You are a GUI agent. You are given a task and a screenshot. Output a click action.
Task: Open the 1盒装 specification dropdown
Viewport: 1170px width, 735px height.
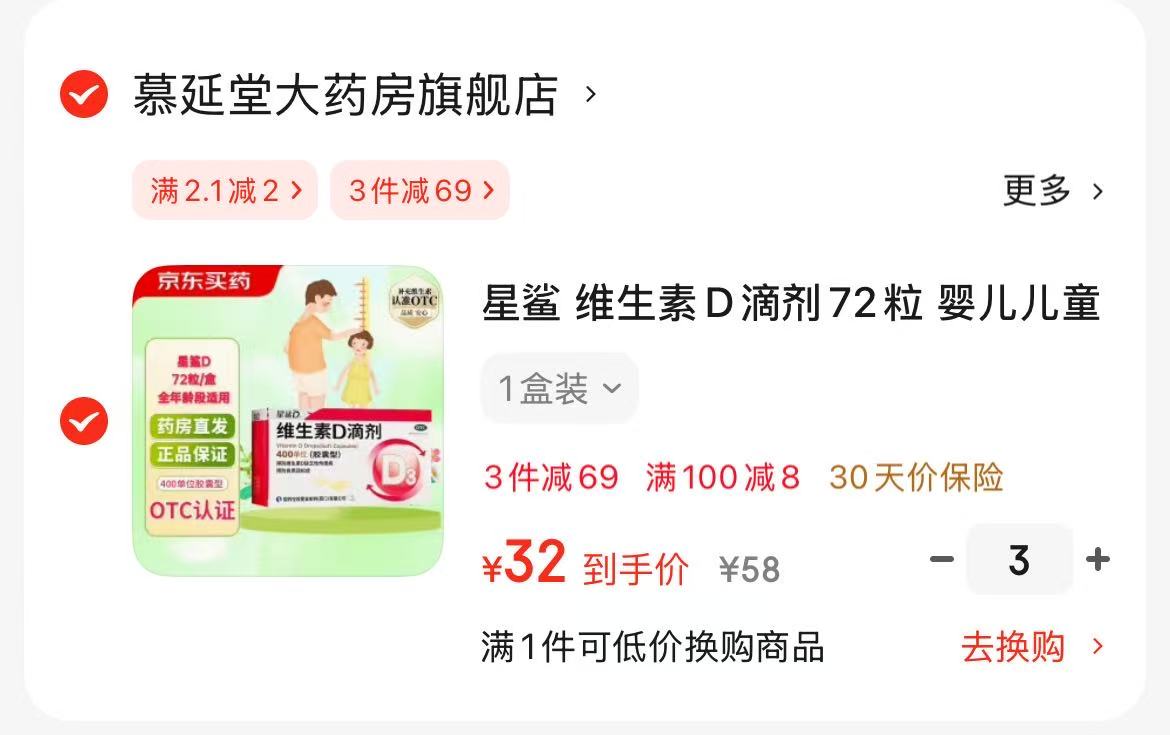click(559, 389)
